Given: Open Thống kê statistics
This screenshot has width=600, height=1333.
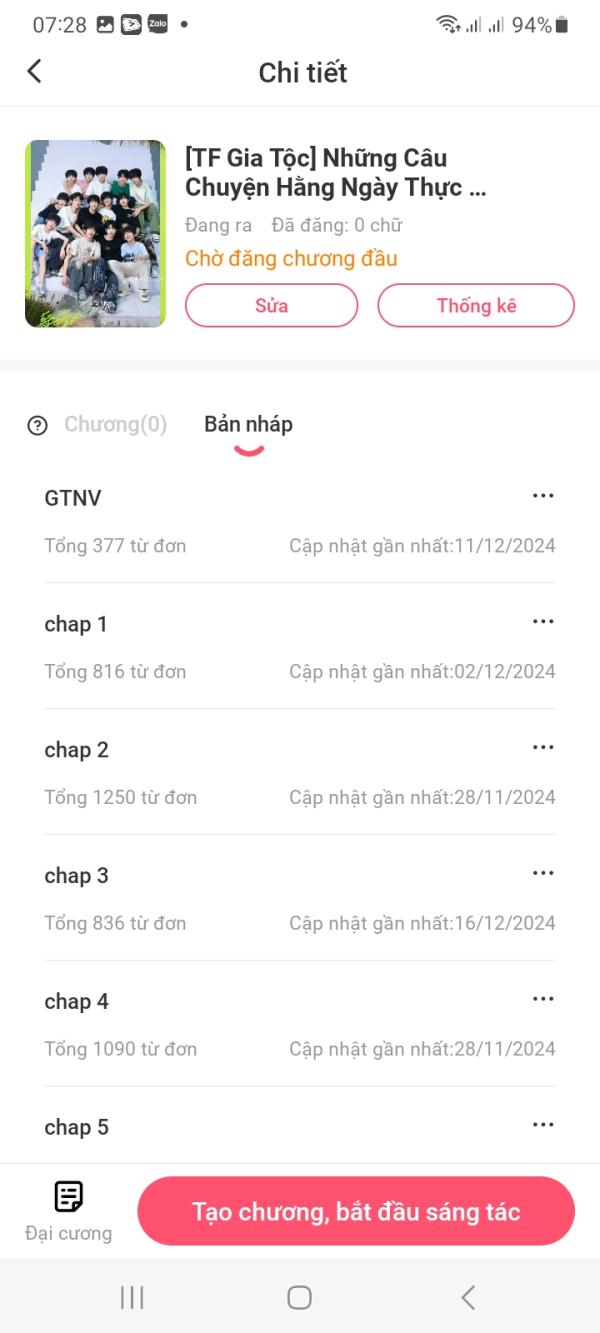Looking at the screenshot, I should click(x=476, y=306).
